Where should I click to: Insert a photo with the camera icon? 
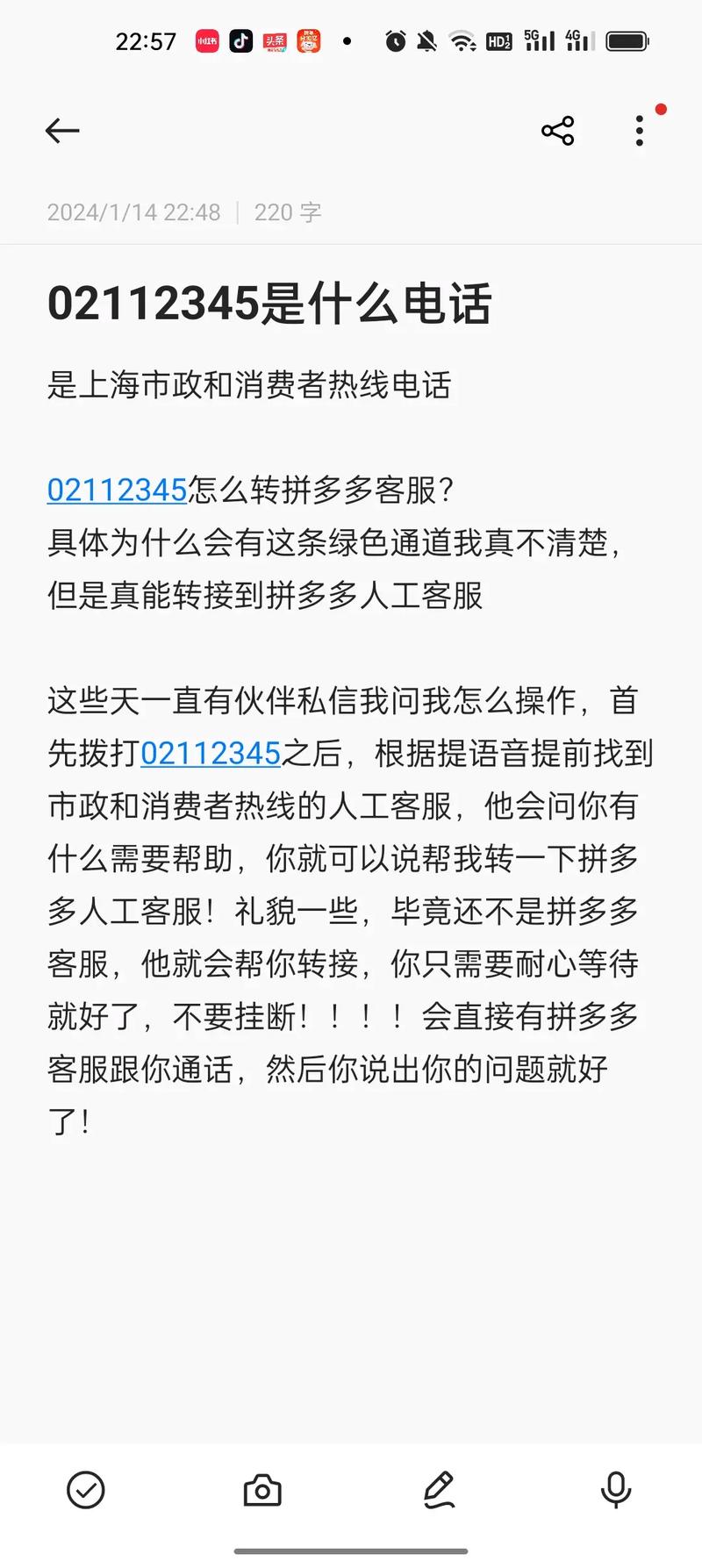(x=262, y=1490)
